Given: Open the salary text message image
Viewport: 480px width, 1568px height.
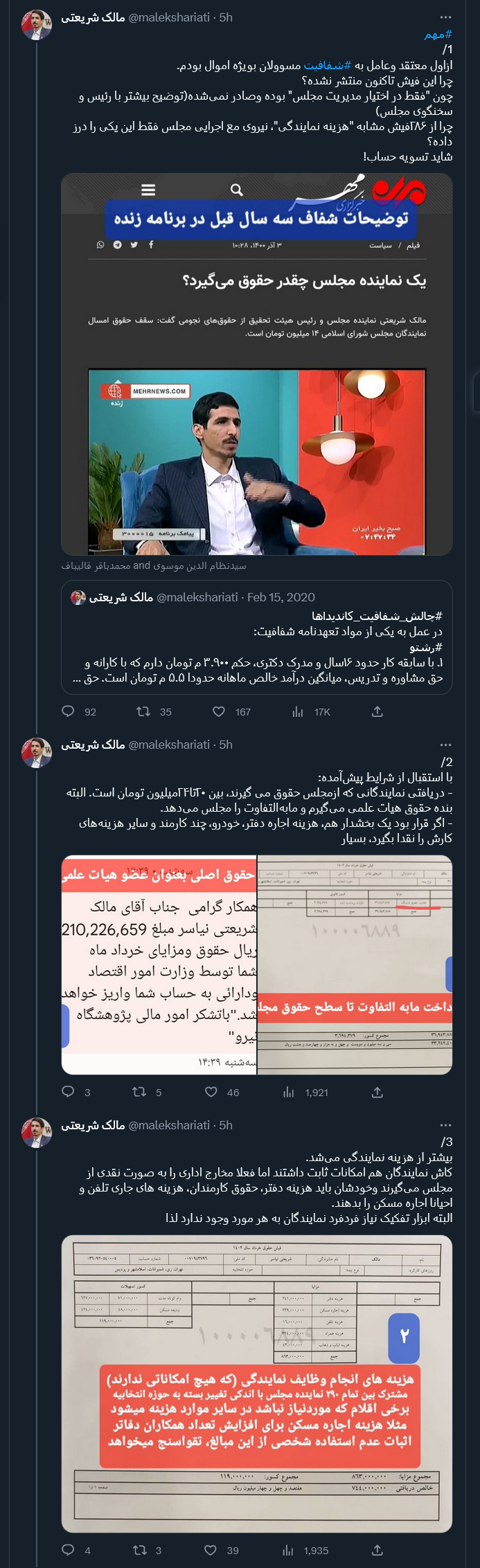Looking at the screenshot, I should 159,965.
